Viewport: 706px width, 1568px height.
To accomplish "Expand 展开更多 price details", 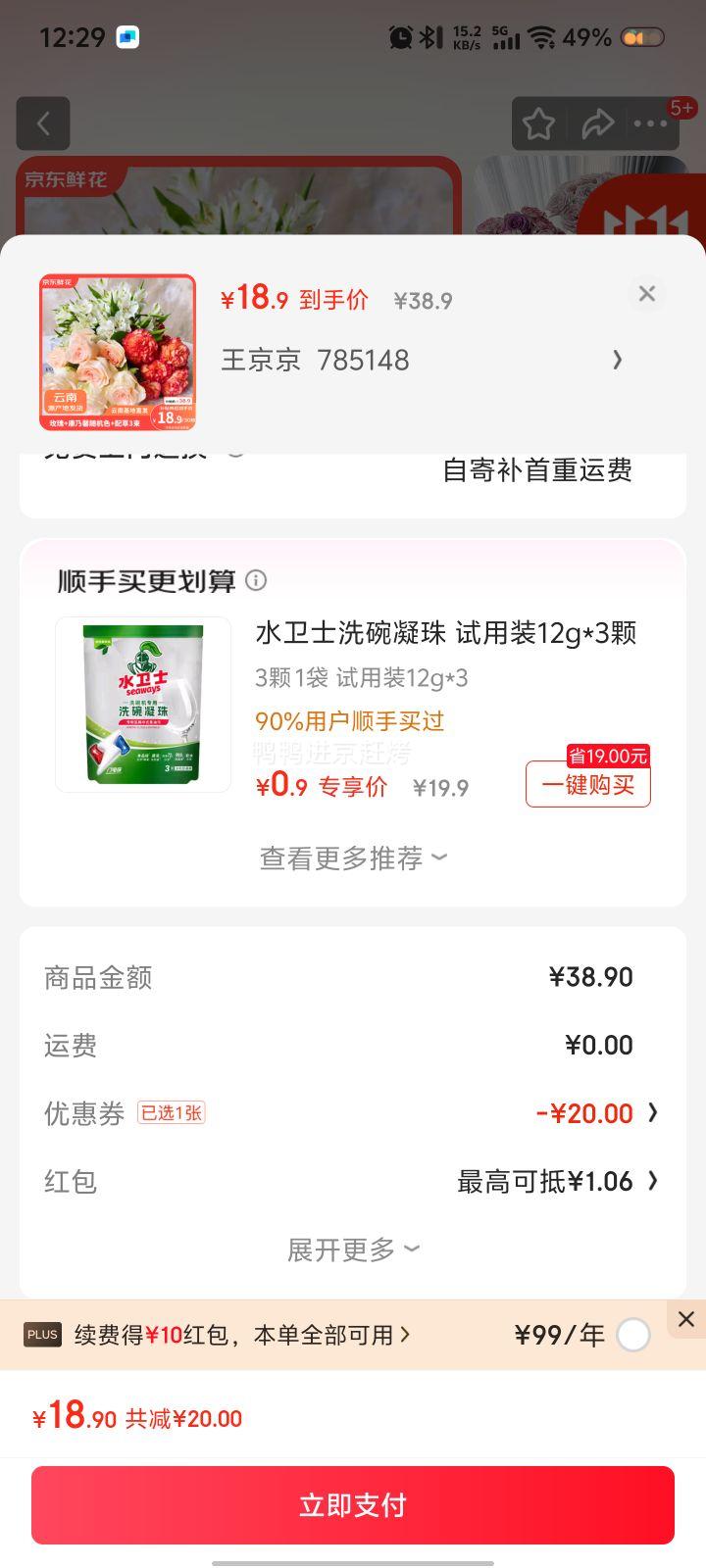I will [353, 1249].
